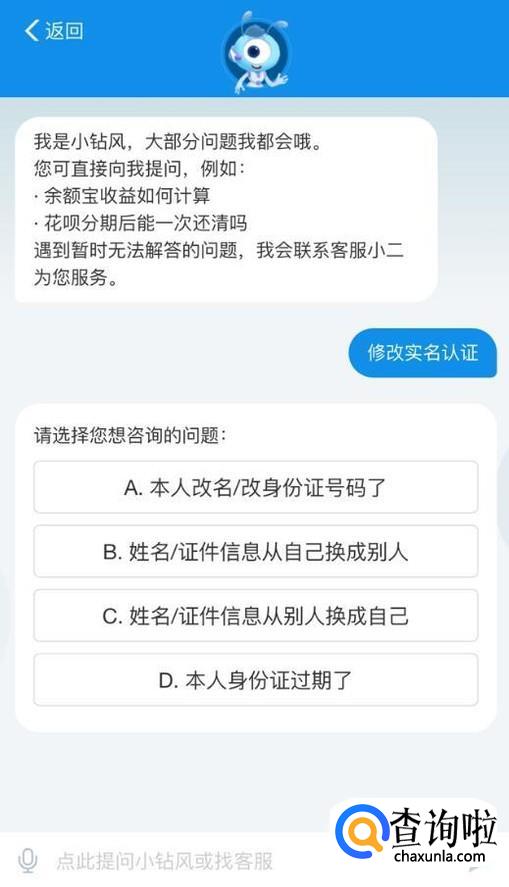509x887 pixels.
Task: Choose option B 姓名/证件信息从自己换成别人
Action: pos(256,552)
